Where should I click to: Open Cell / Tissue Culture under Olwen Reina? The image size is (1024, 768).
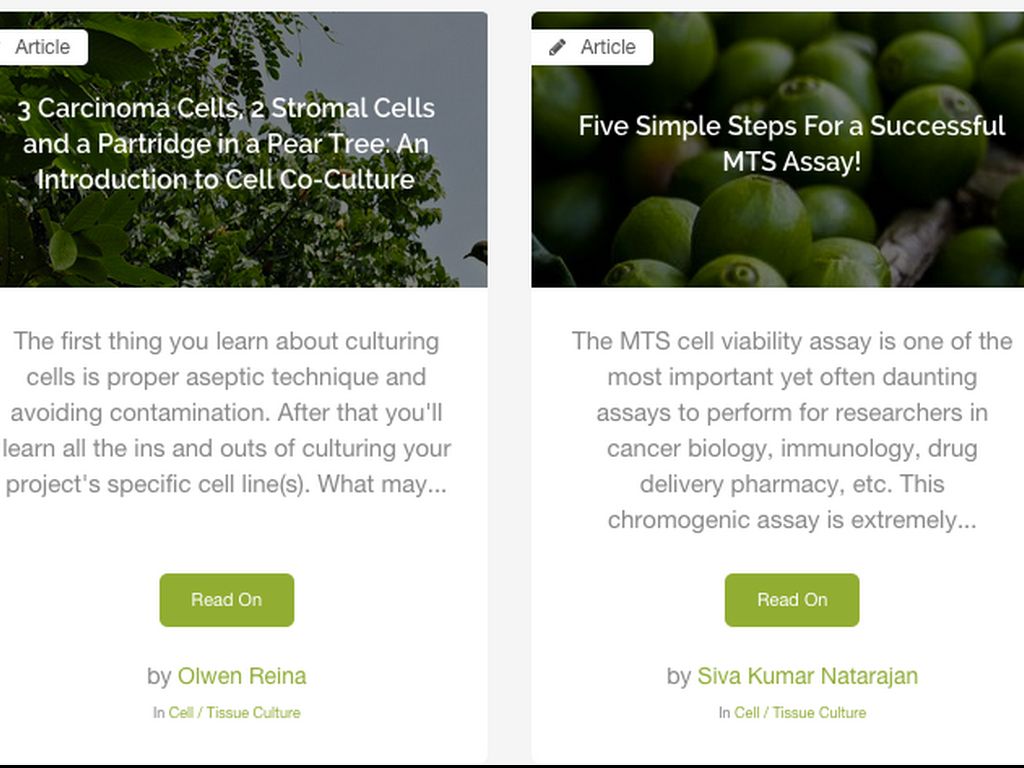[234, 713]
